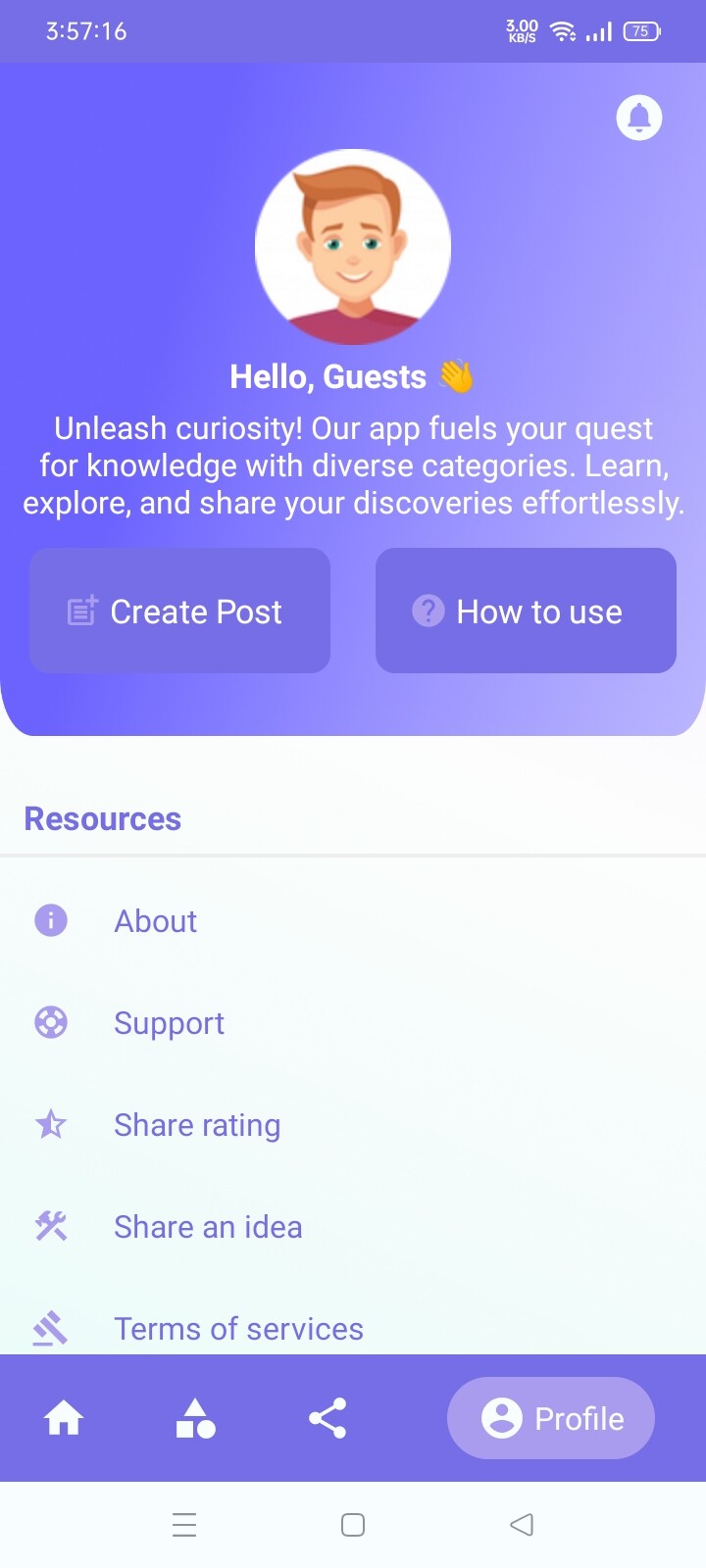
Task: Open the share tab in bottom bar
Action: click(328, 1418)
